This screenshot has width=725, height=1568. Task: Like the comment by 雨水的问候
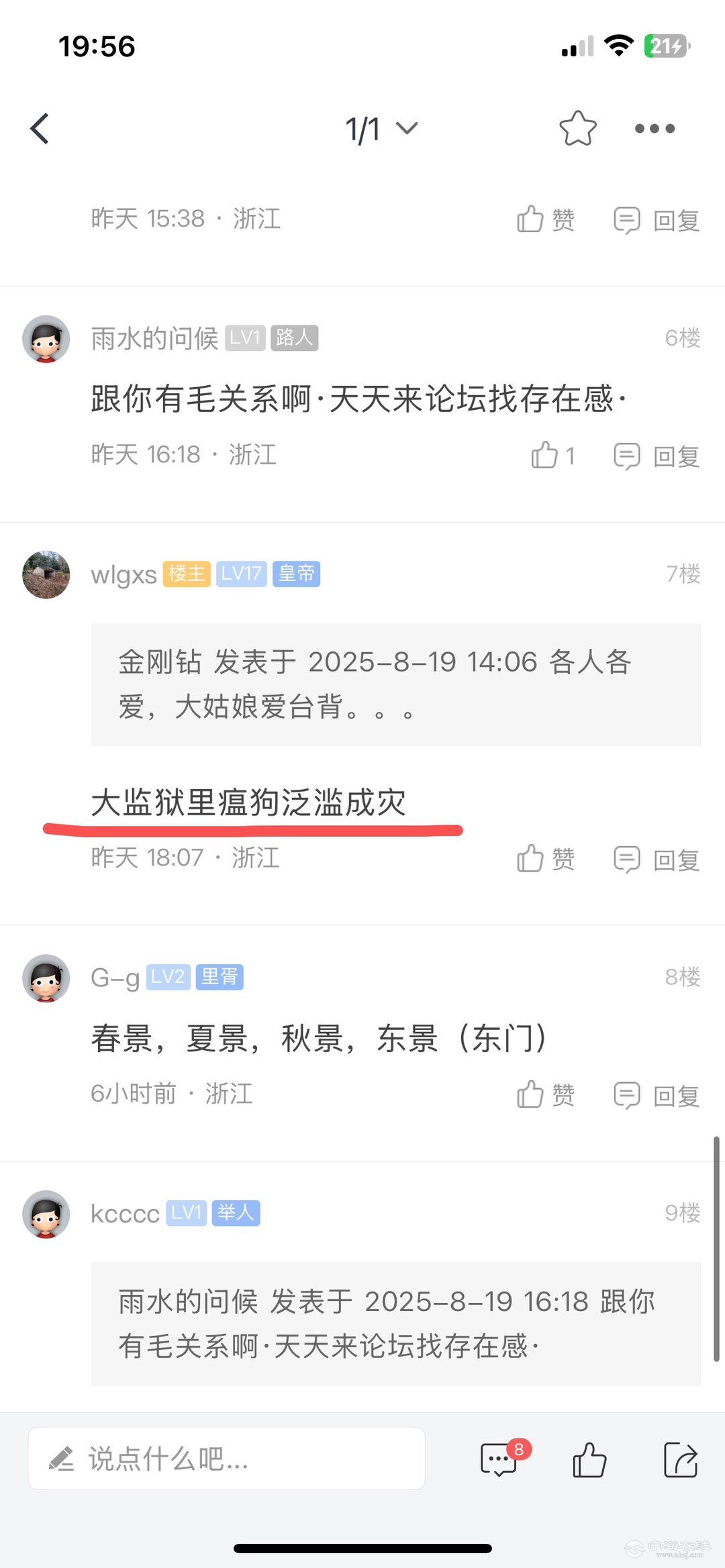tap(552, 456)
